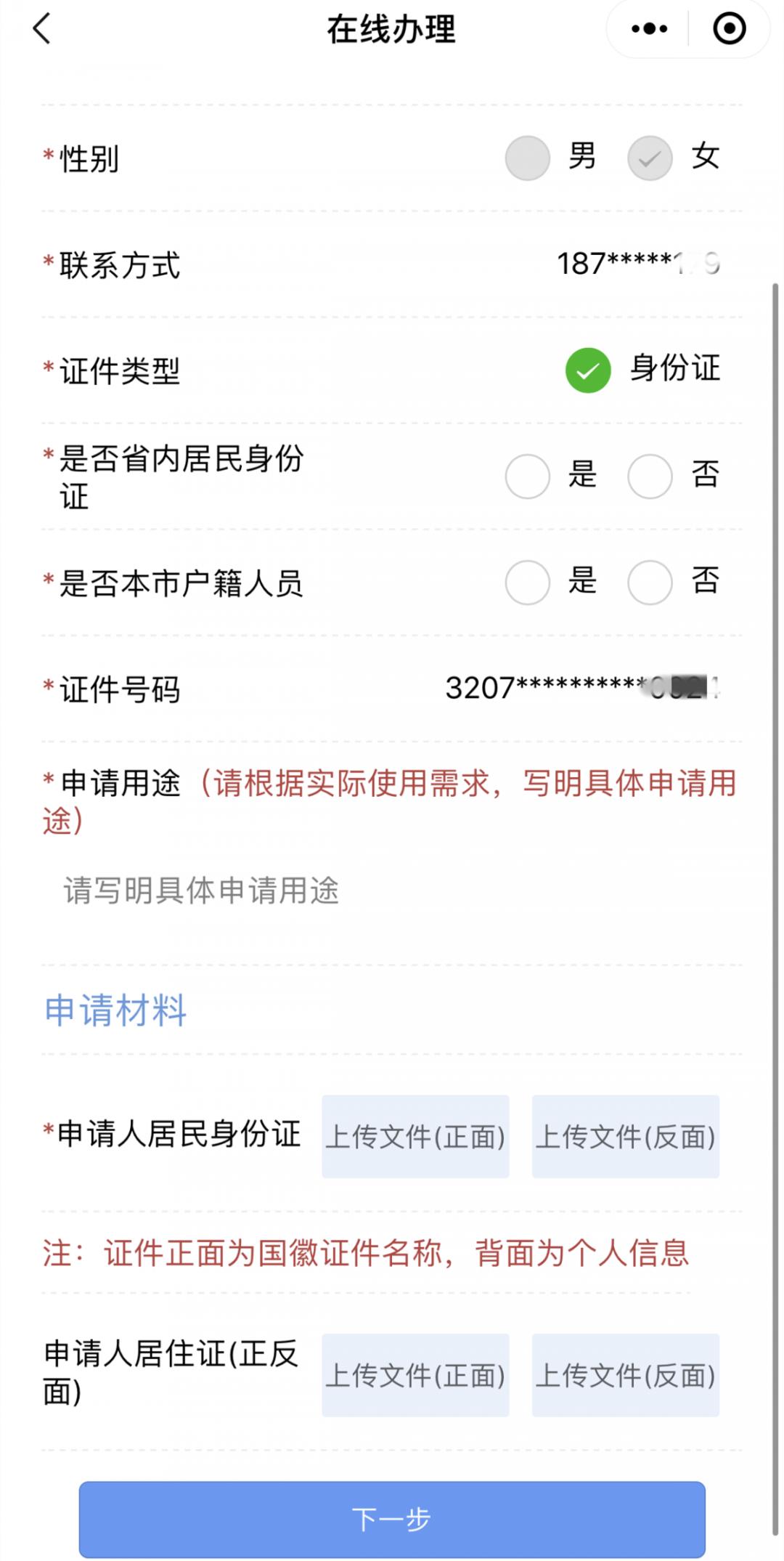This screenshot has height=1561, width=784.
Task: Choose 否 for 是否本市户籍人员
Action: (650, 582)
